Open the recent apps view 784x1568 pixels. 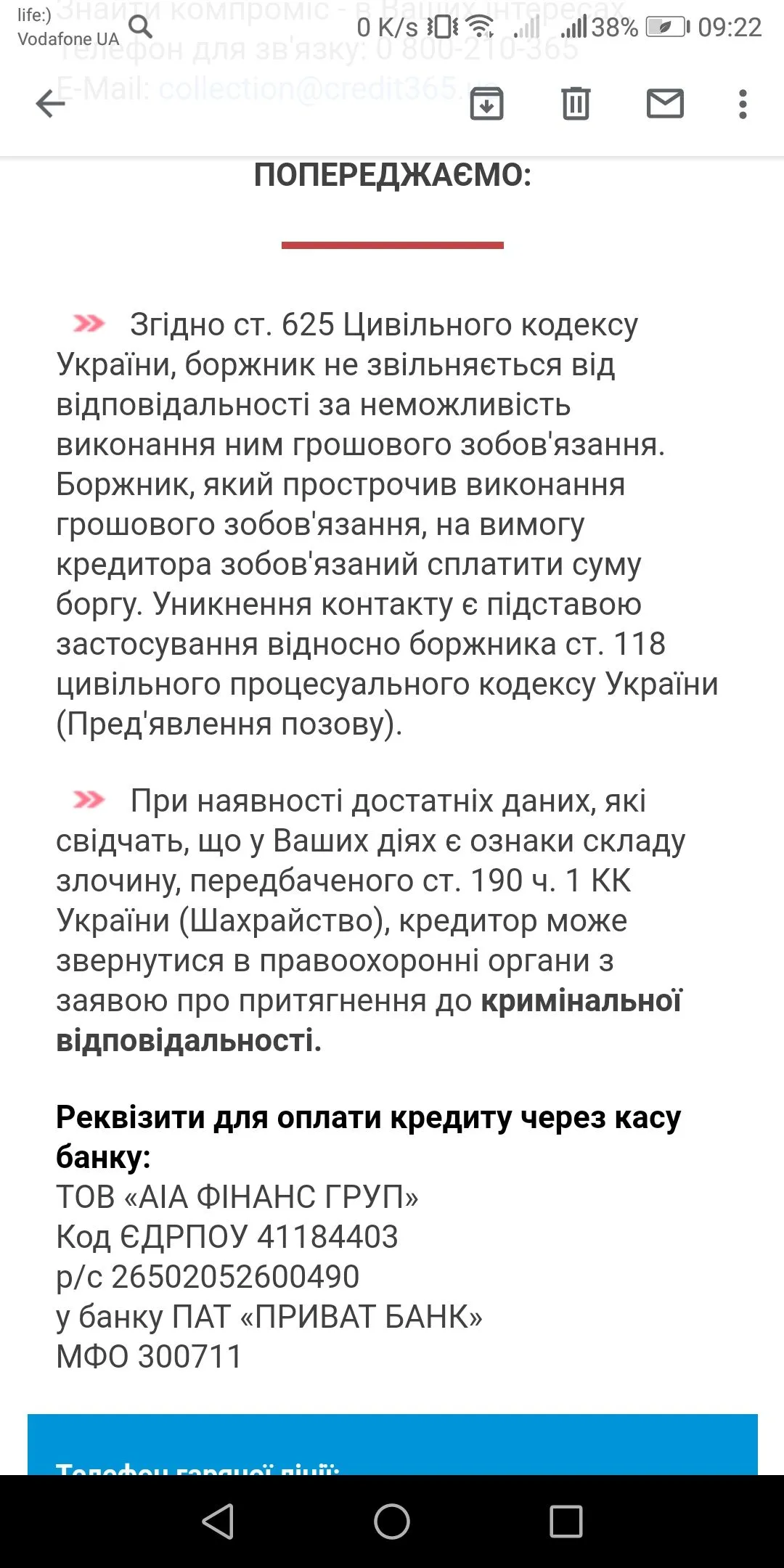[x=566, y=1521]
